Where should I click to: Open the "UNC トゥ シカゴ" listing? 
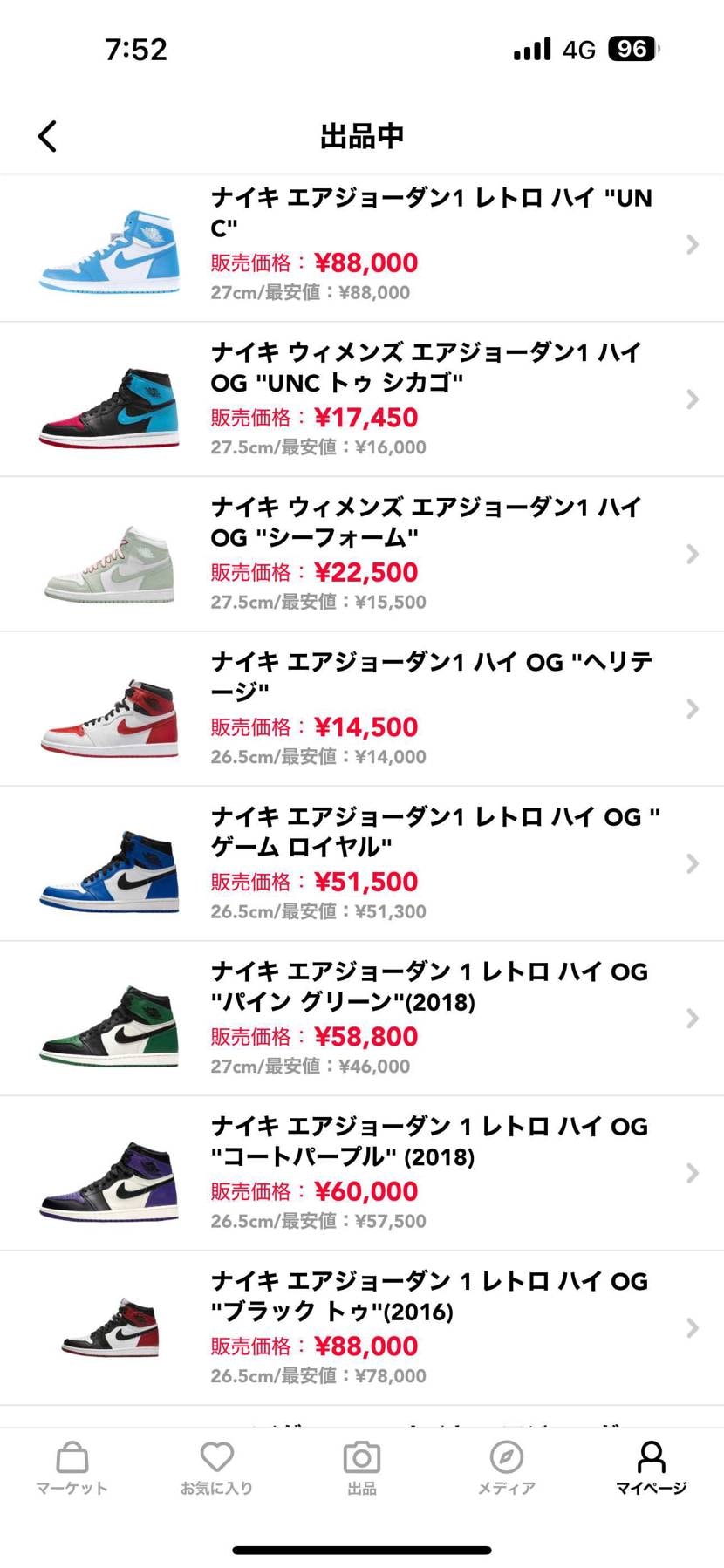pyautogui.click(x=362, y=399)
